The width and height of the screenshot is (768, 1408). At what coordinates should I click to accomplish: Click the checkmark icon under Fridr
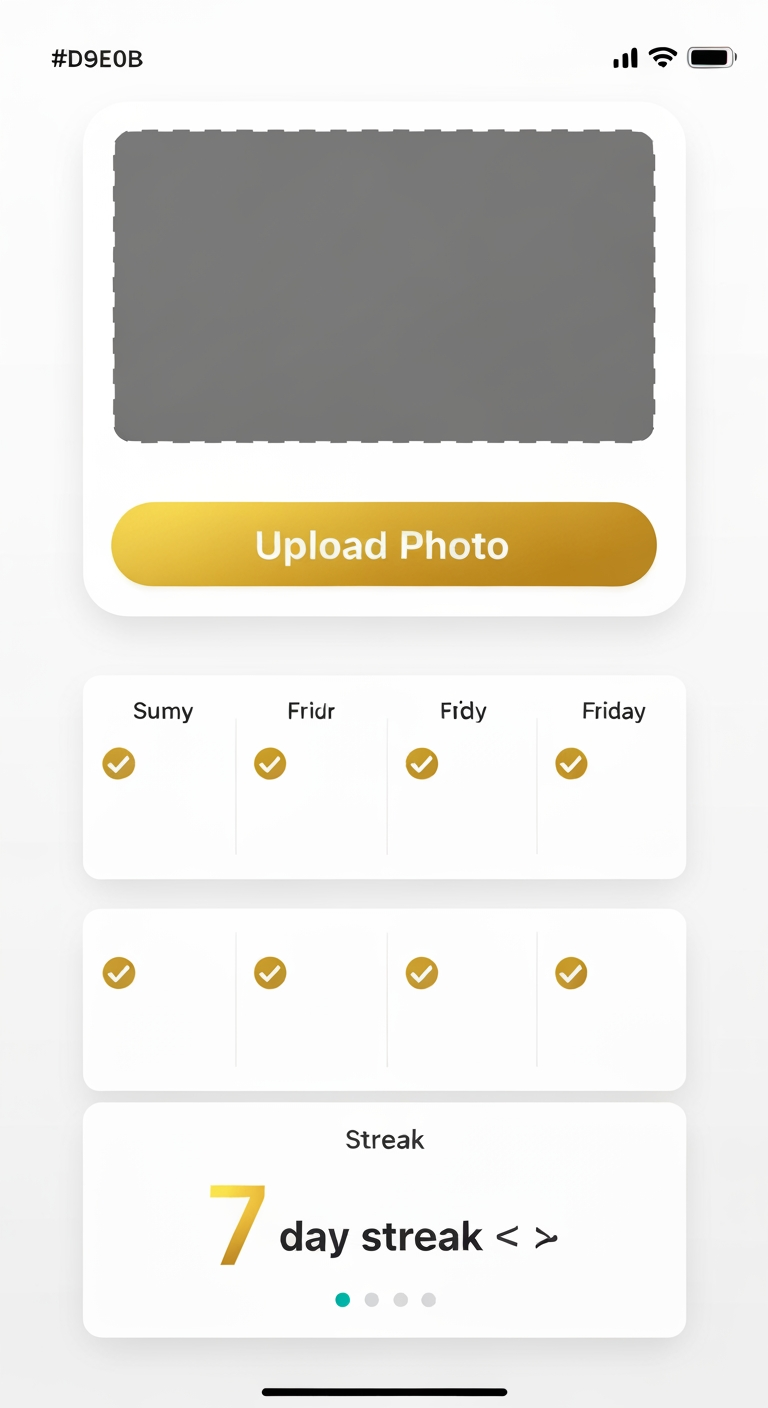coord(269,763)
